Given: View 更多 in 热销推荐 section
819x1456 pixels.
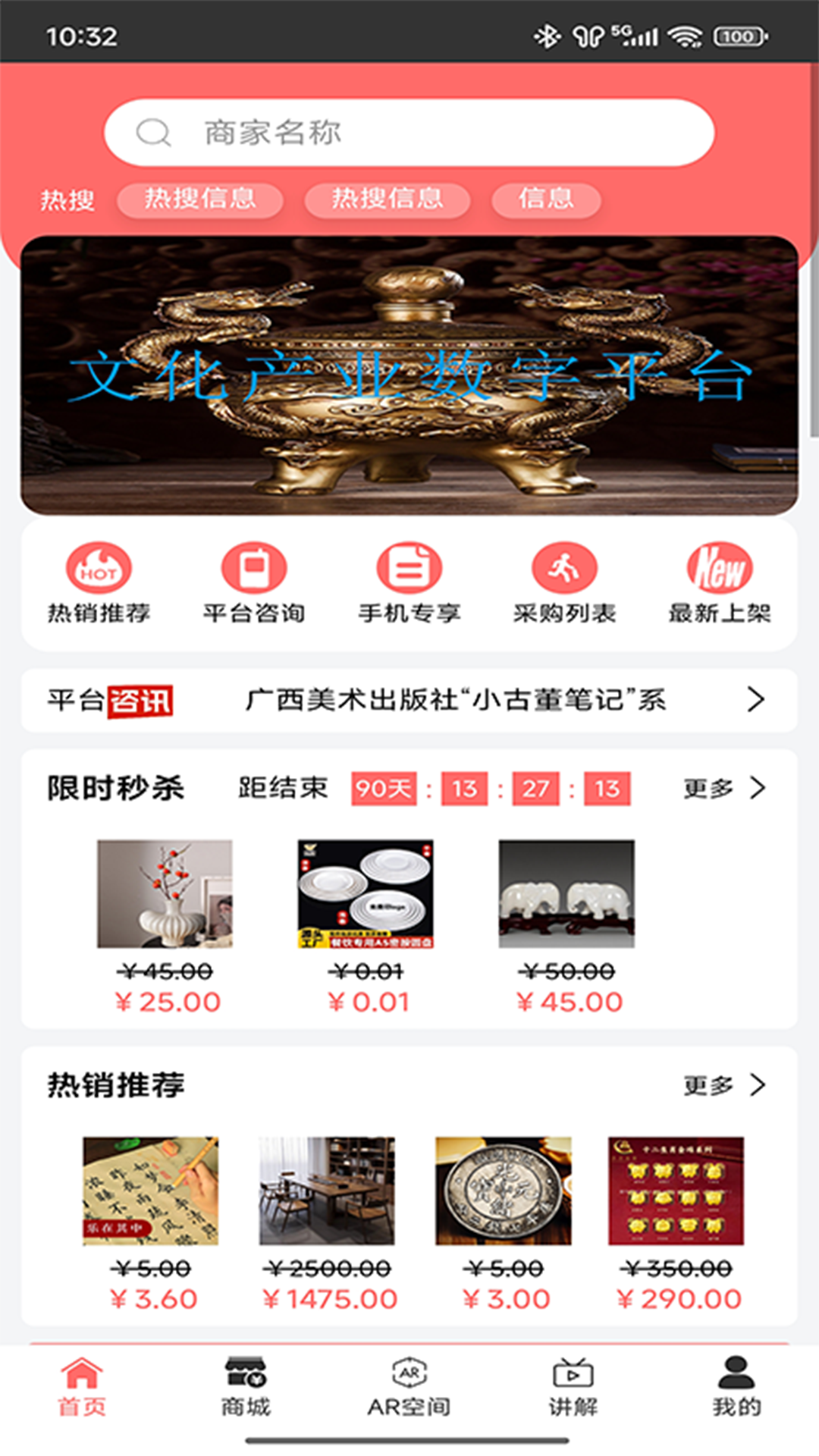Looking at the screenshot, I should (x=724, y=1085).
